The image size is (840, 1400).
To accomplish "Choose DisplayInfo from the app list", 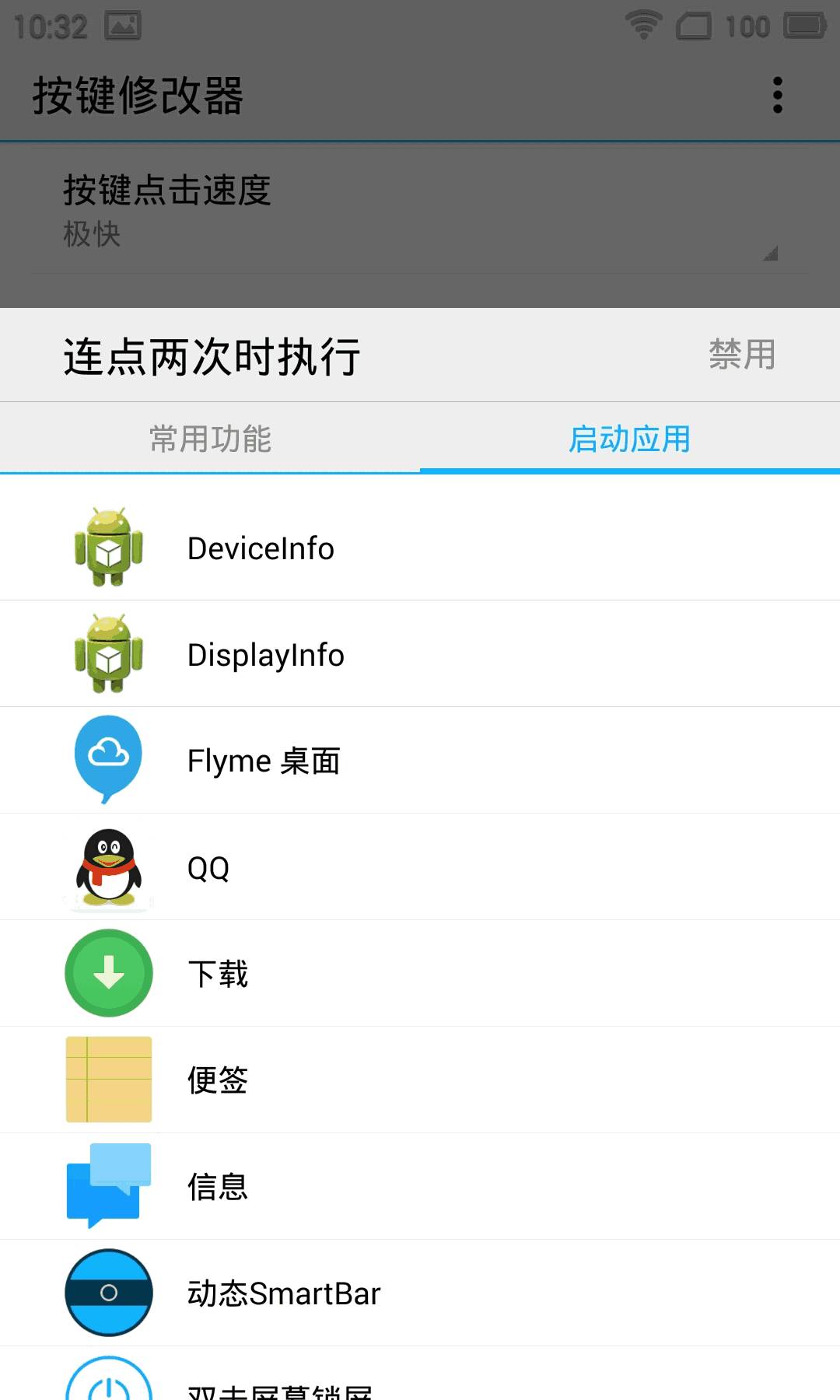I will pyautogui.click(x=420, y=654).
